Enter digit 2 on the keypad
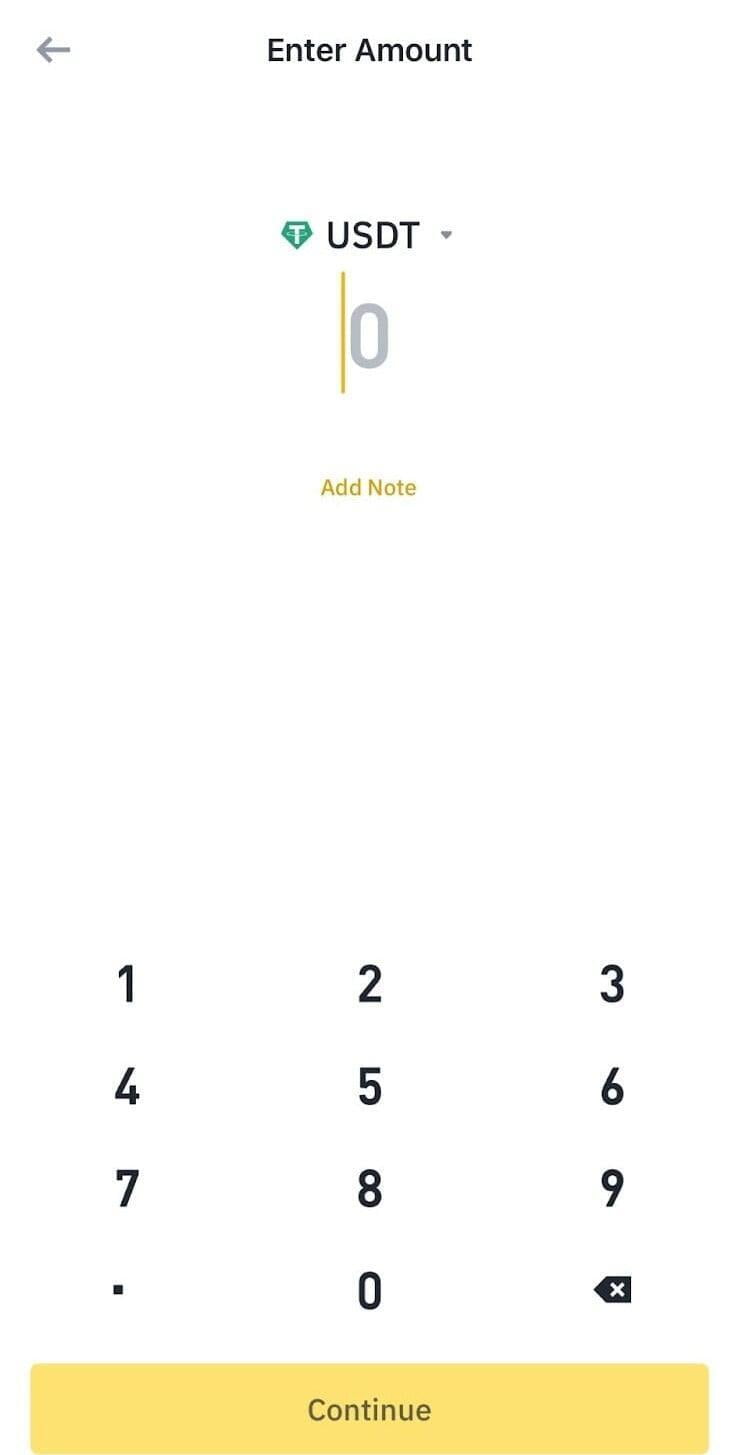The height and width of the screenshot is (1455, 739). [x=370, y=984]
